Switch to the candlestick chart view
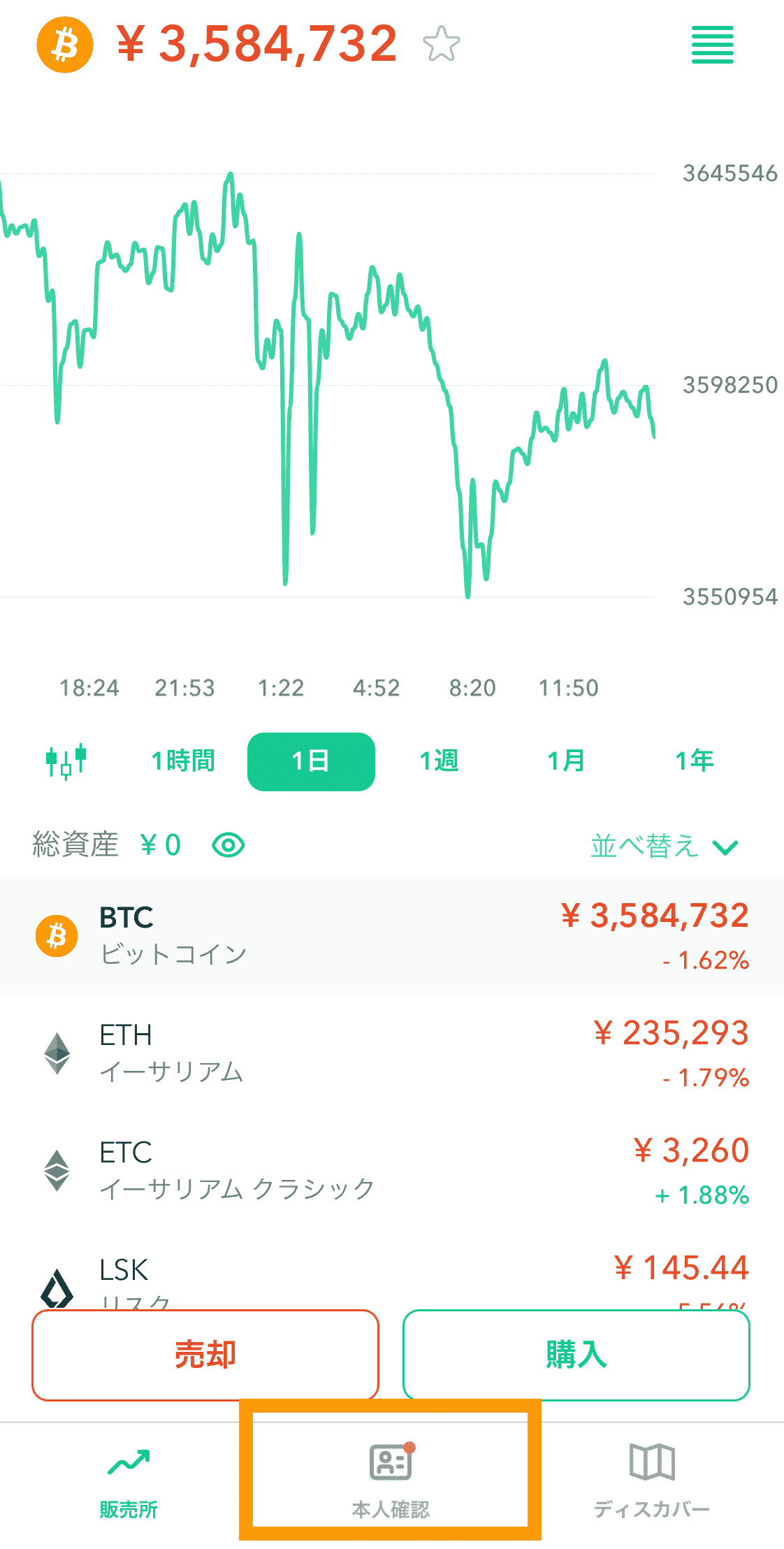 (x=66, y=761)
